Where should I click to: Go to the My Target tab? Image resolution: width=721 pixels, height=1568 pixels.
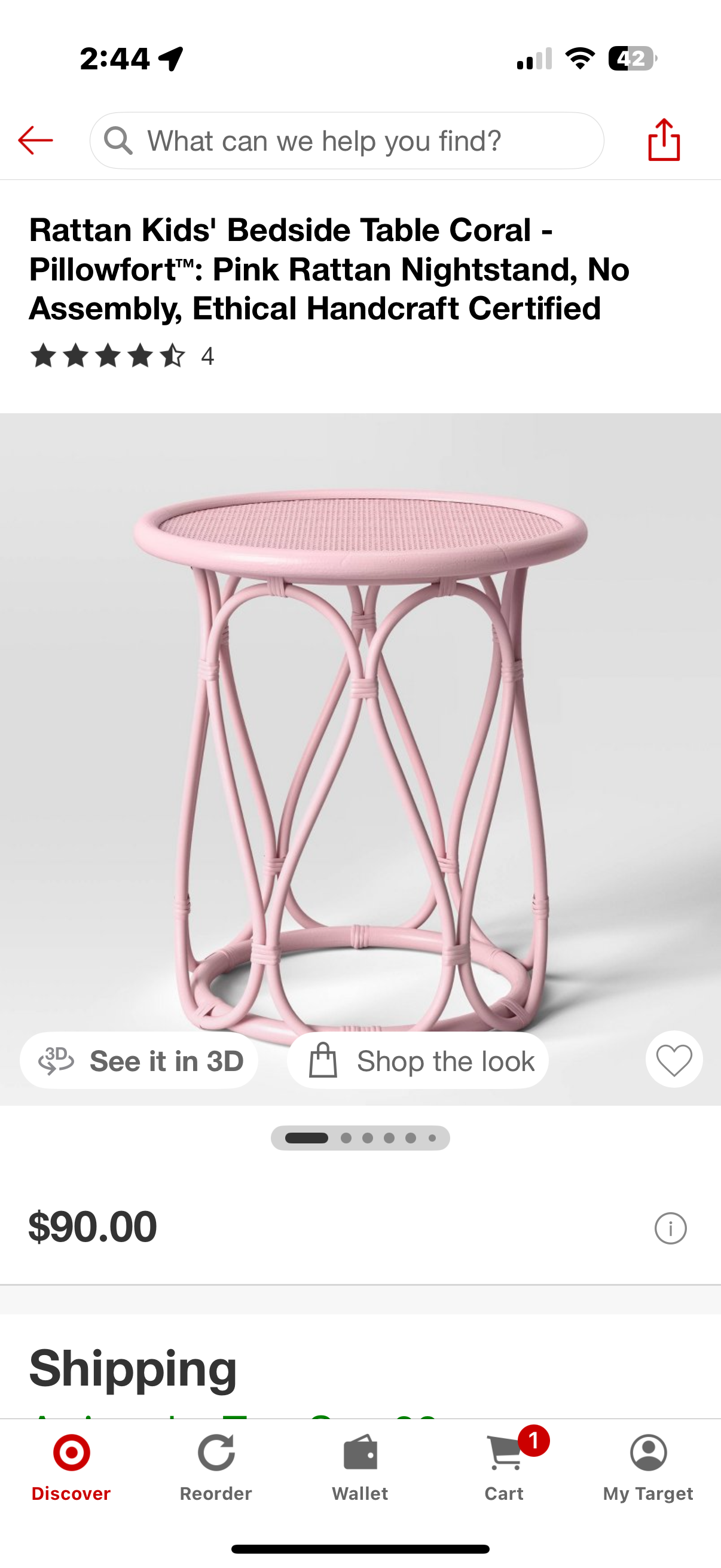(648, 1468)
